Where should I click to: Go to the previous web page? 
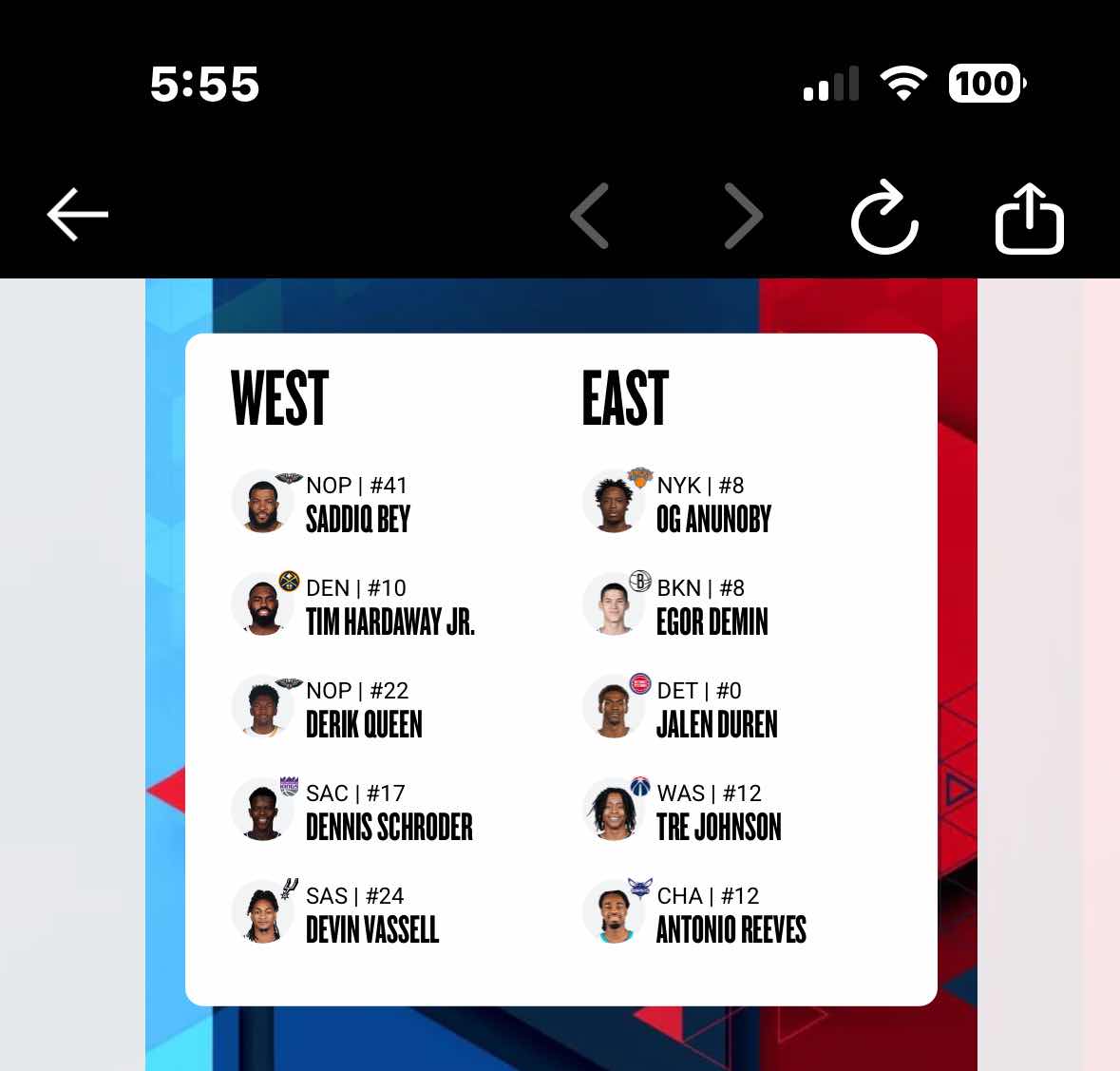pyautogui.click(x=590, y=217)
